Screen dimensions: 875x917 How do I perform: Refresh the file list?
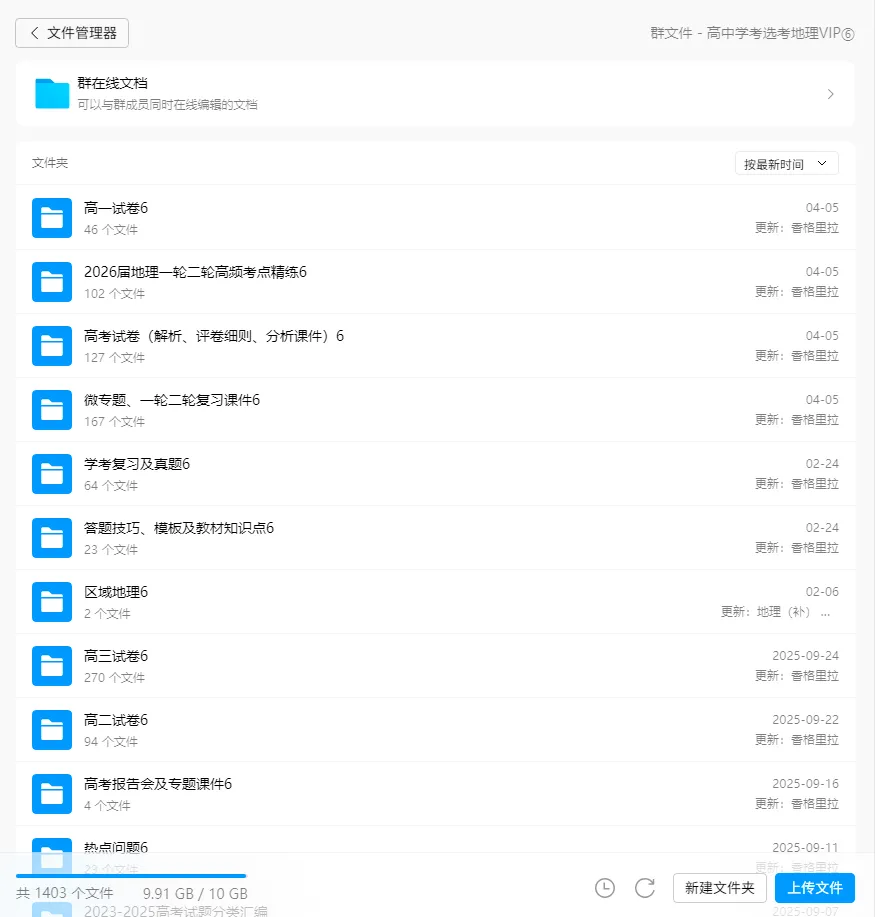pyautogui.click(x=645, y=888)
